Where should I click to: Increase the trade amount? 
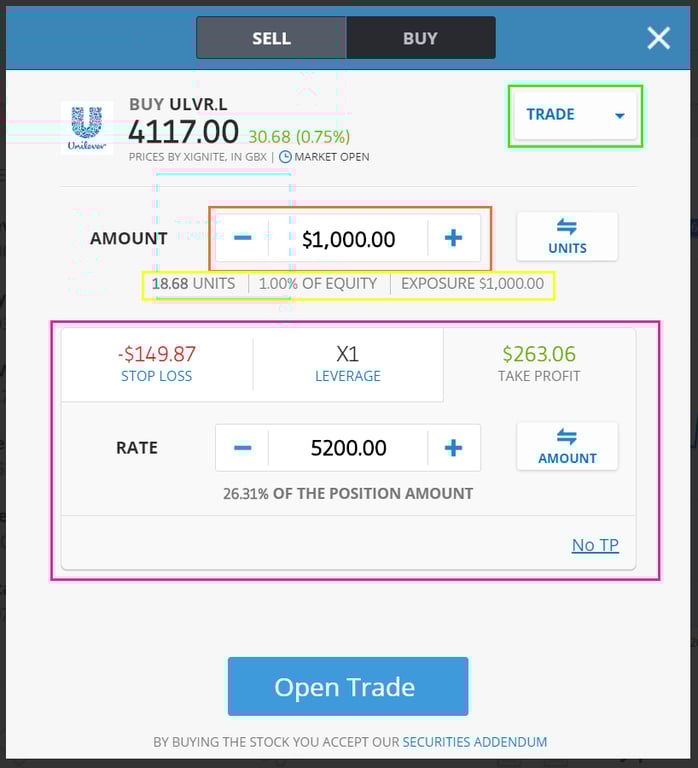pyautogui.click(x=453, y=238)
